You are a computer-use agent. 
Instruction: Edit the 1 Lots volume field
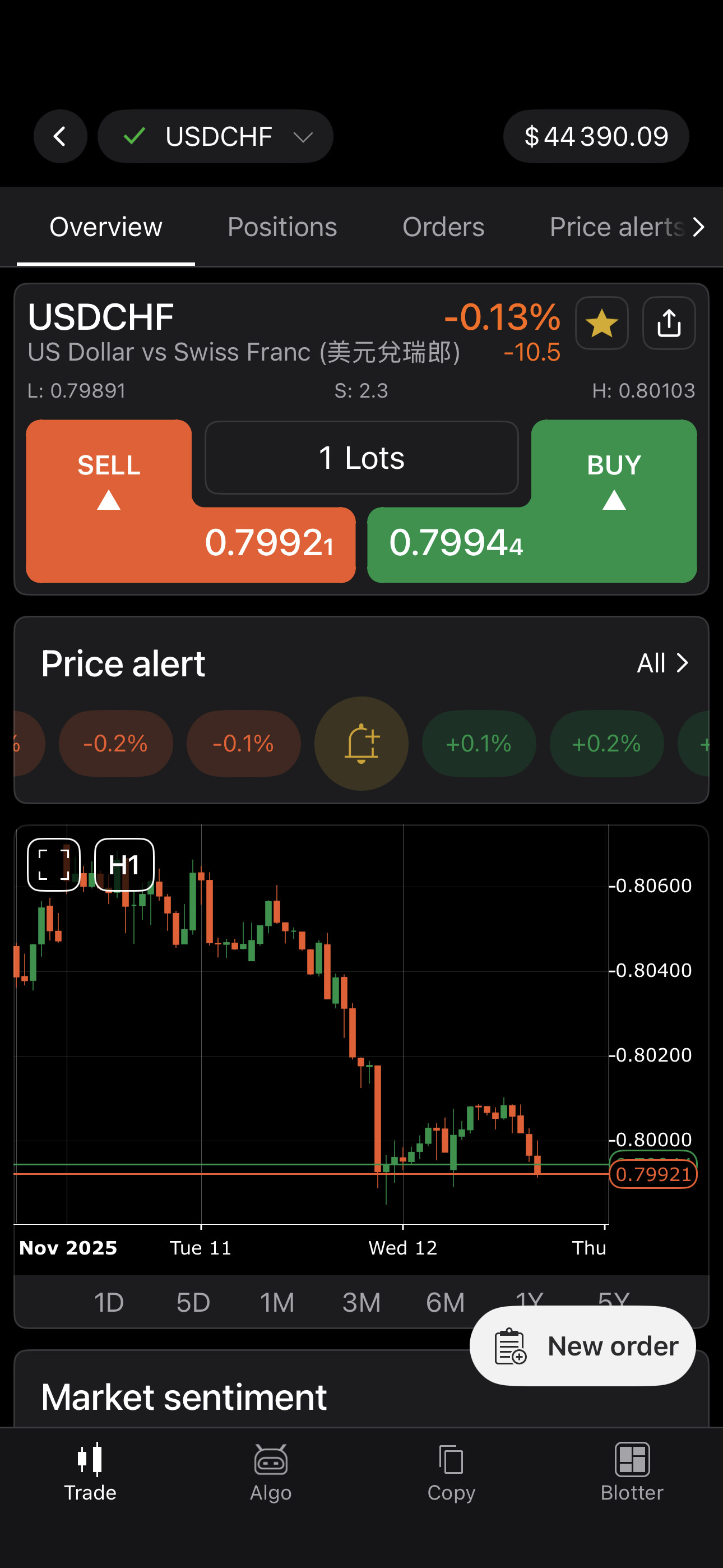tap(361, 458)
